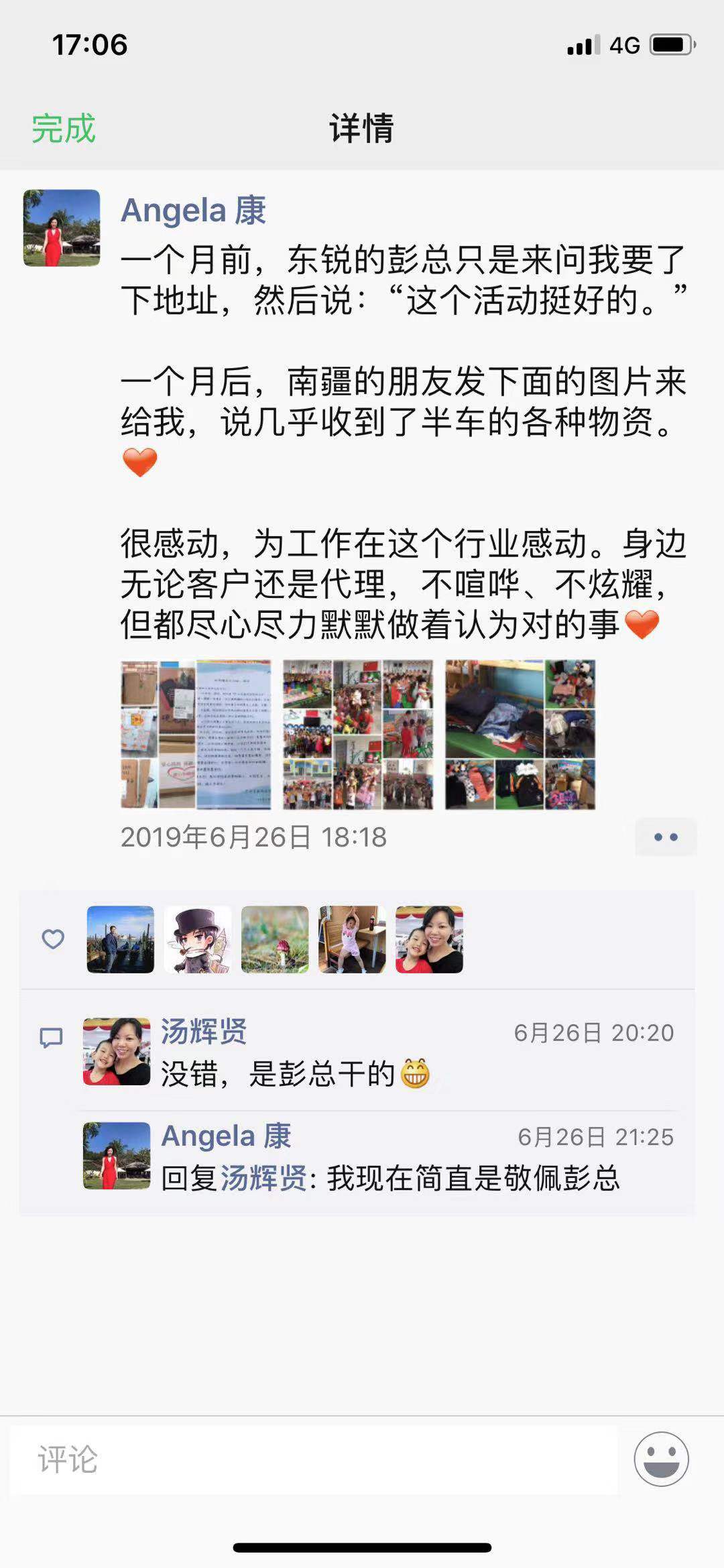Open liker with the dancing child avatar
This screenshot has height=1568, width=724.
click(x=352, y=939)
